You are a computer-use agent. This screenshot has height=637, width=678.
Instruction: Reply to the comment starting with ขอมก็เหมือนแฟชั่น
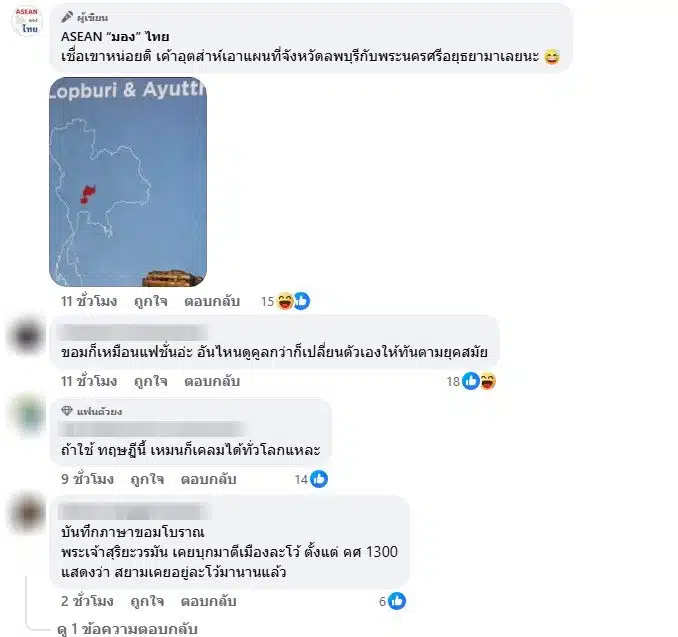pyautogui.click(x=211, y=381)
